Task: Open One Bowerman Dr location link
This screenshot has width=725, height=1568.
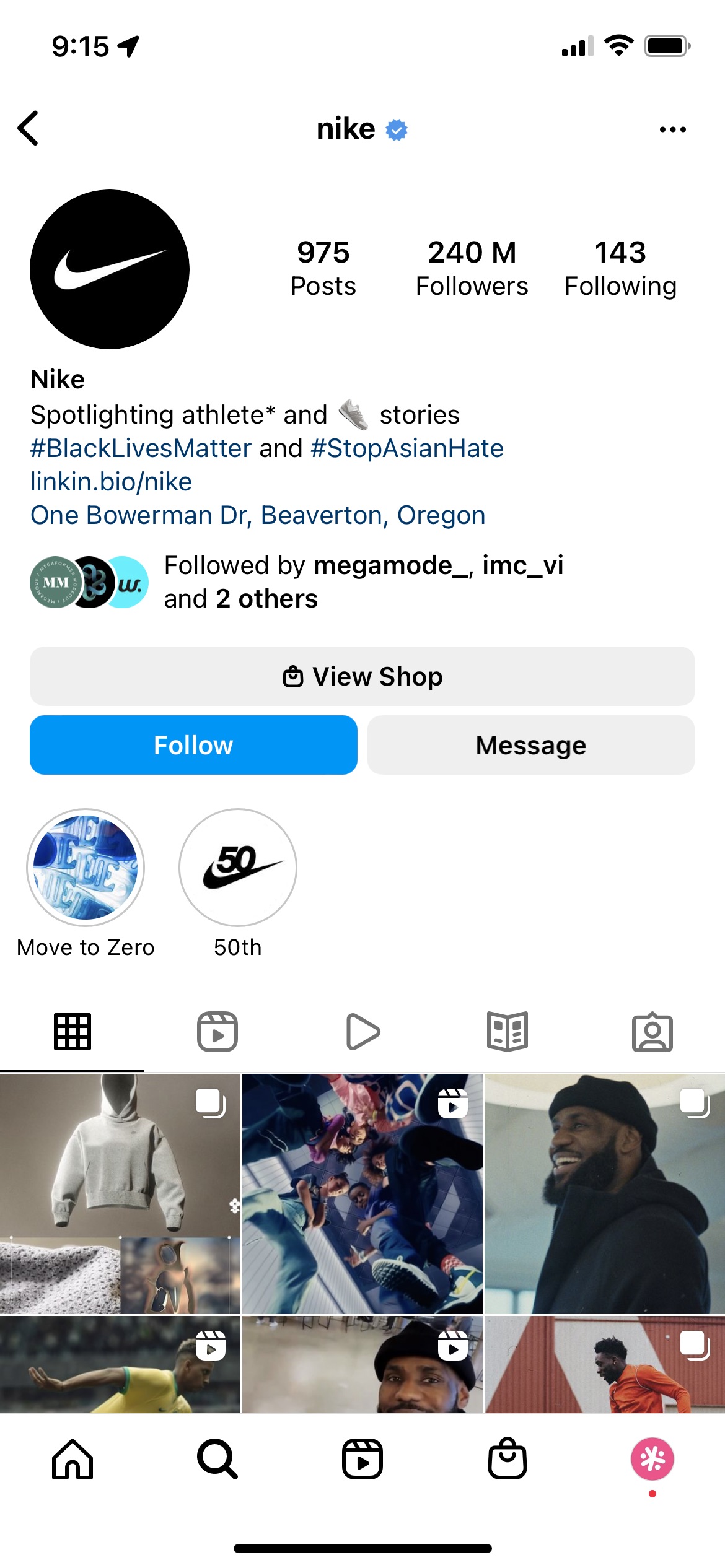Action: tap(258, 515)
